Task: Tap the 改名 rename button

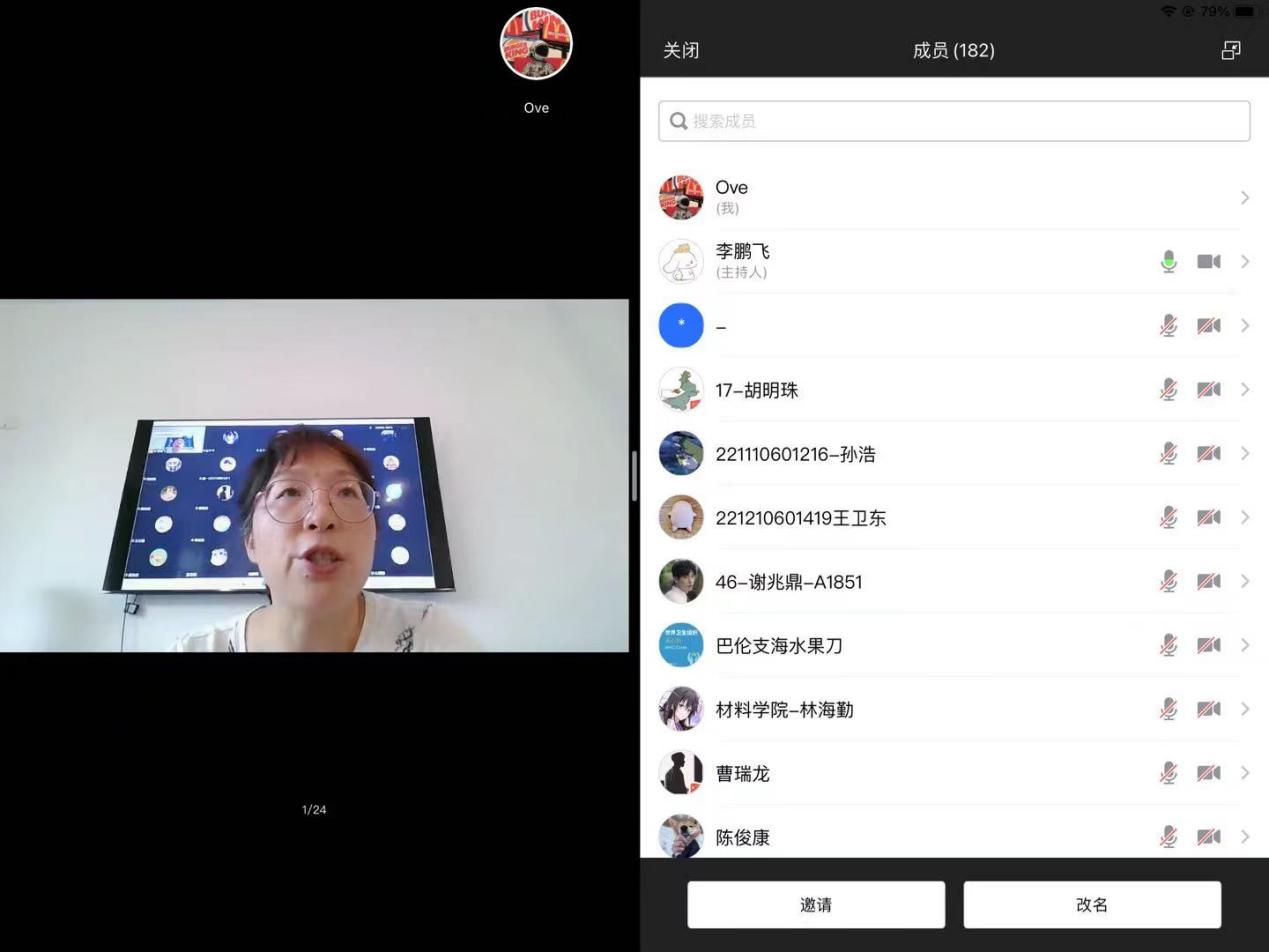Action: 1092,904
